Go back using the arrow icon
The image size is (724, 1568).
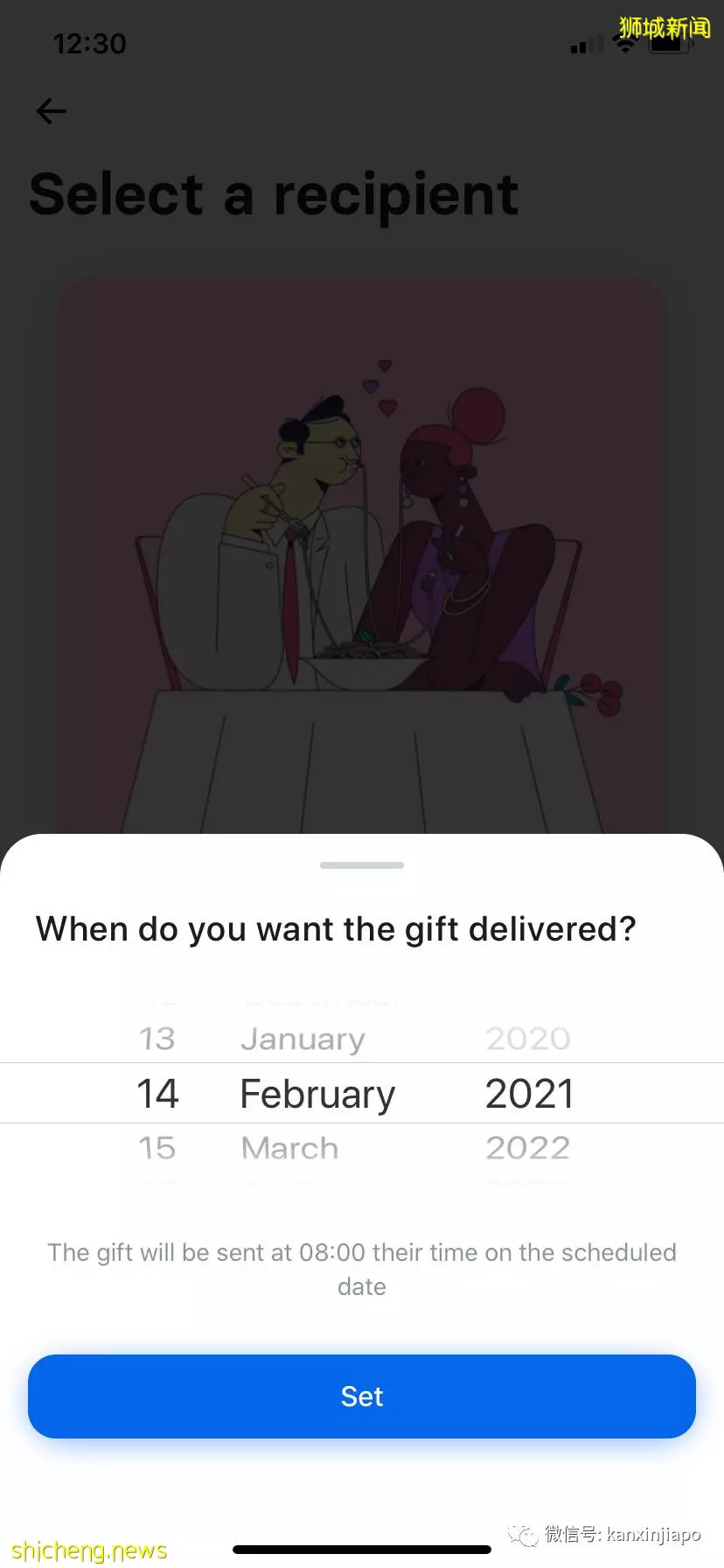[x=52, y=111]
